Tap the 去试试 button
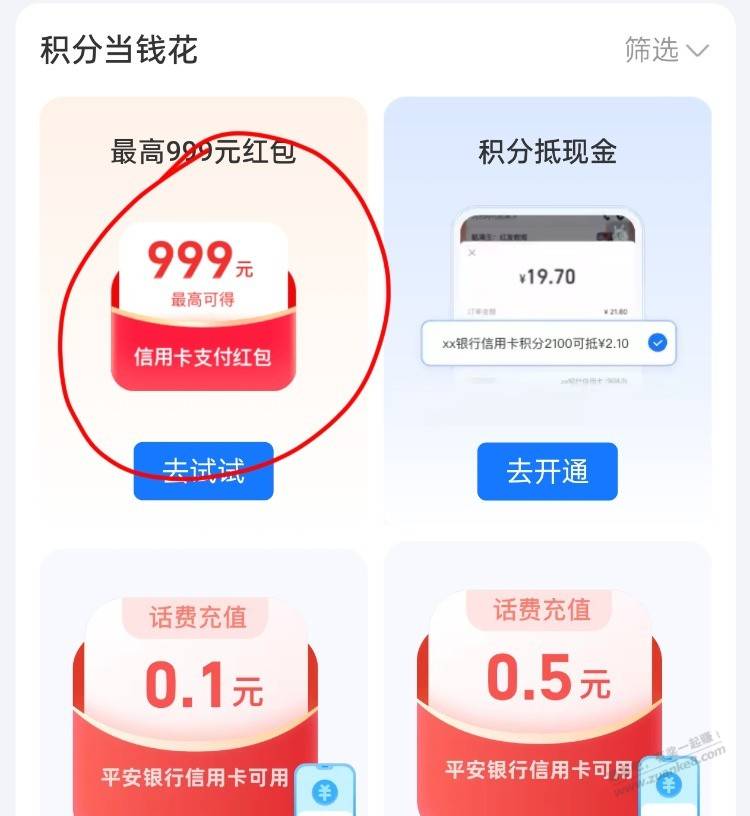Viewport: 750px width, 816px height. (203, 470)
